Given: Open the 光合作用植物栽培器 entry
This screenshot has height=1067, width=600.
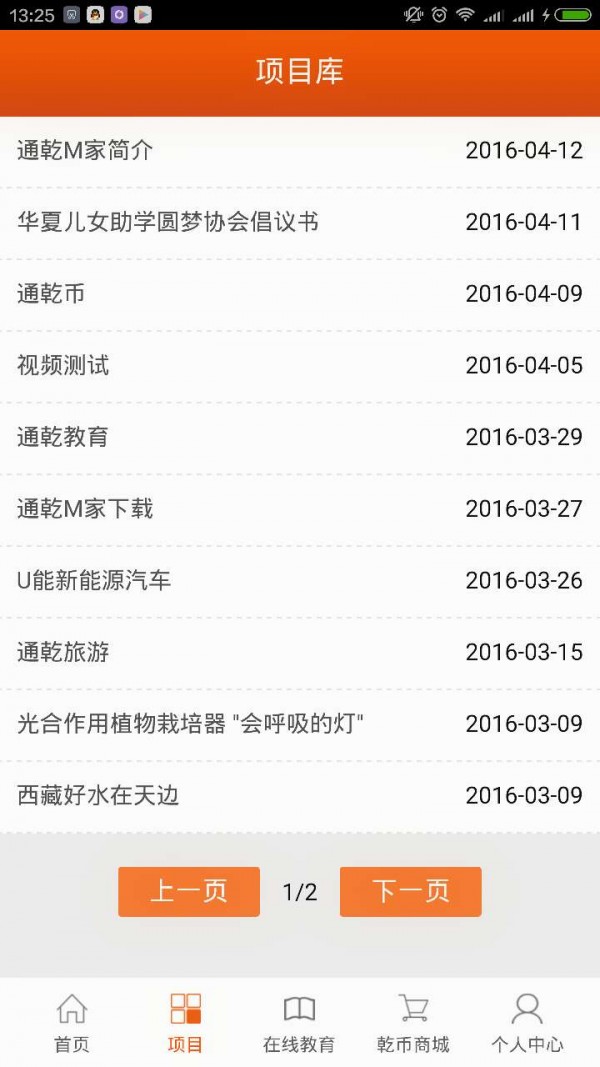Looking at the screenshot, I should pyautogui.click(x=190, y=724).
